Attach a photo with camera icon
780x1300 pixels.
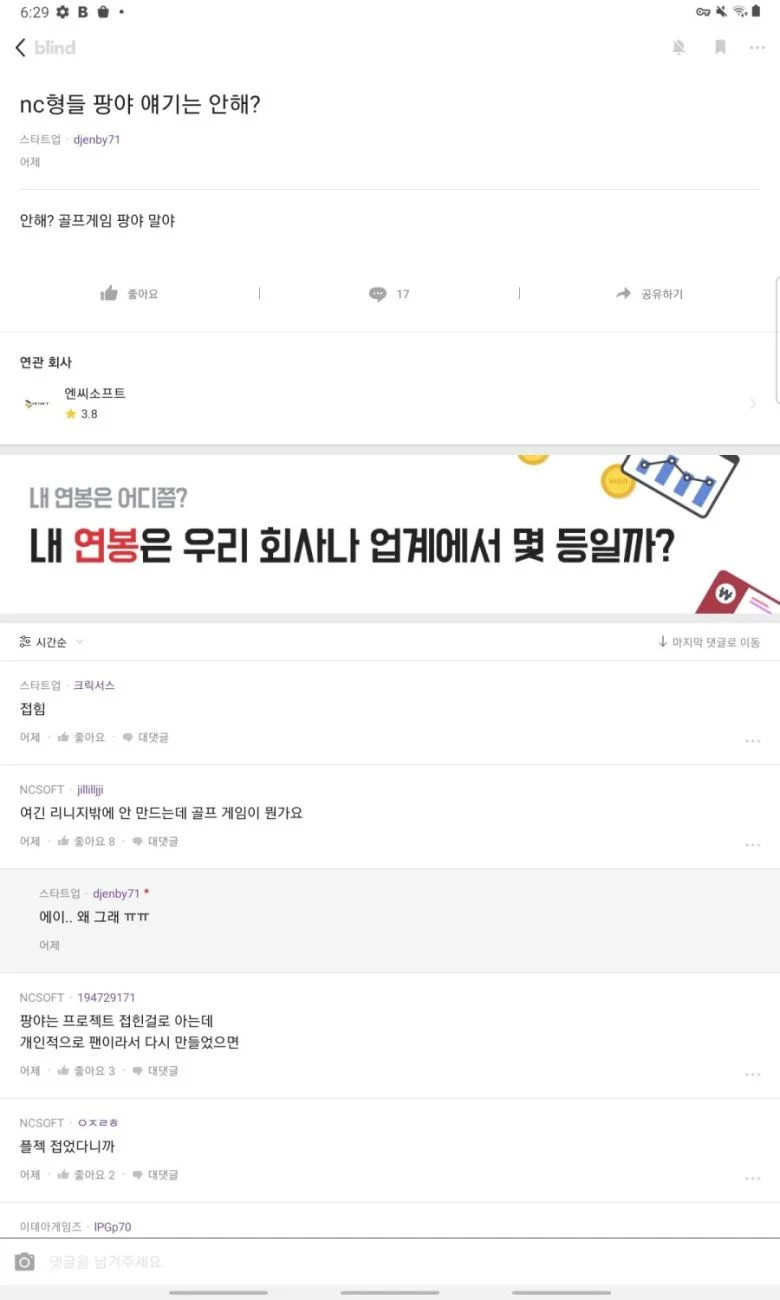pos(24,1262)
